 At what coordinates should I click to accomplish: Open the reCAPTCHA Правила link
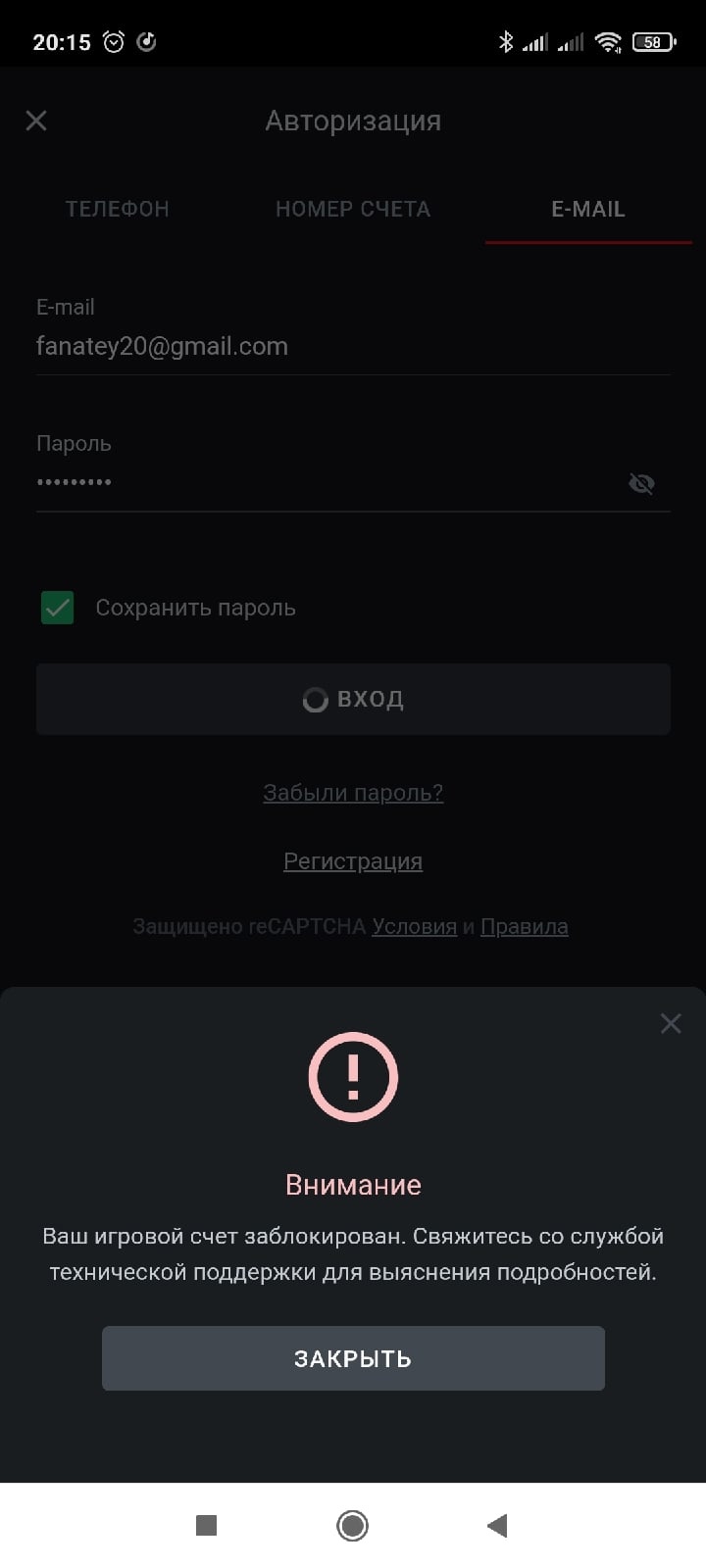click(525, 926)
